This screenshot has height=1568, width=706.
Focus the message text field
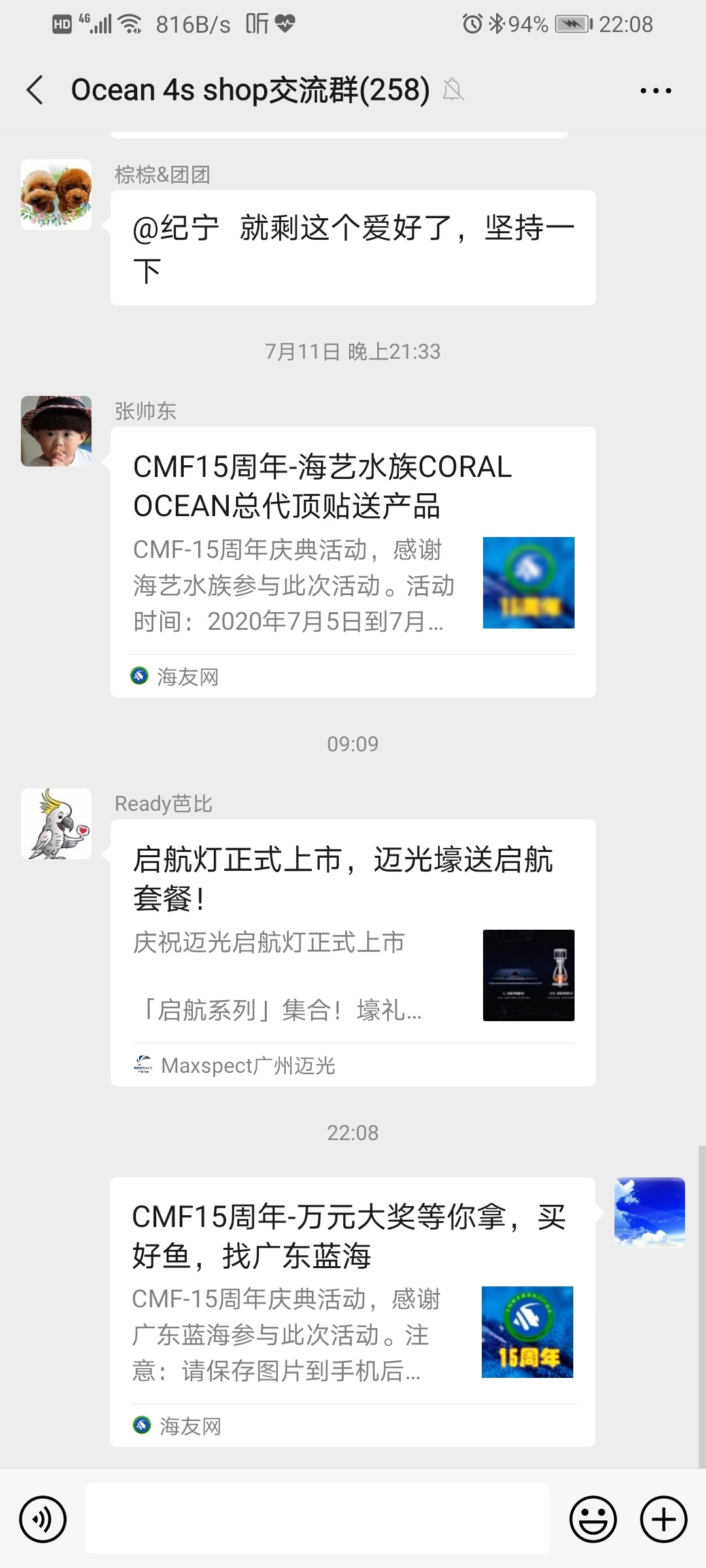coord(317,1519)
